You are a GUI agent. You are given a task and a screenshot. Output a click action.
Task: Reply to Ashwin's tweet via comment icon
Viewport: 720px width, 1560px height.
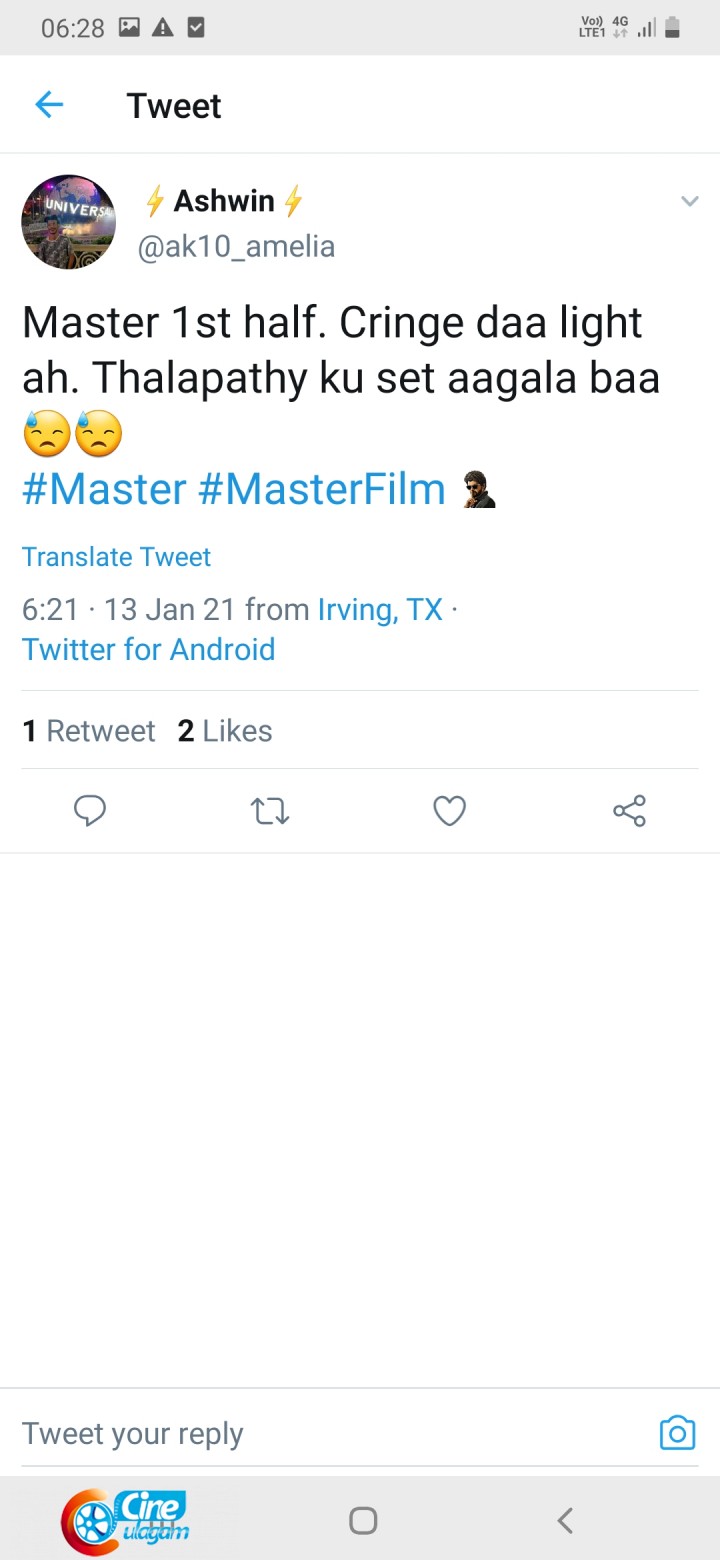pos(90,810)
